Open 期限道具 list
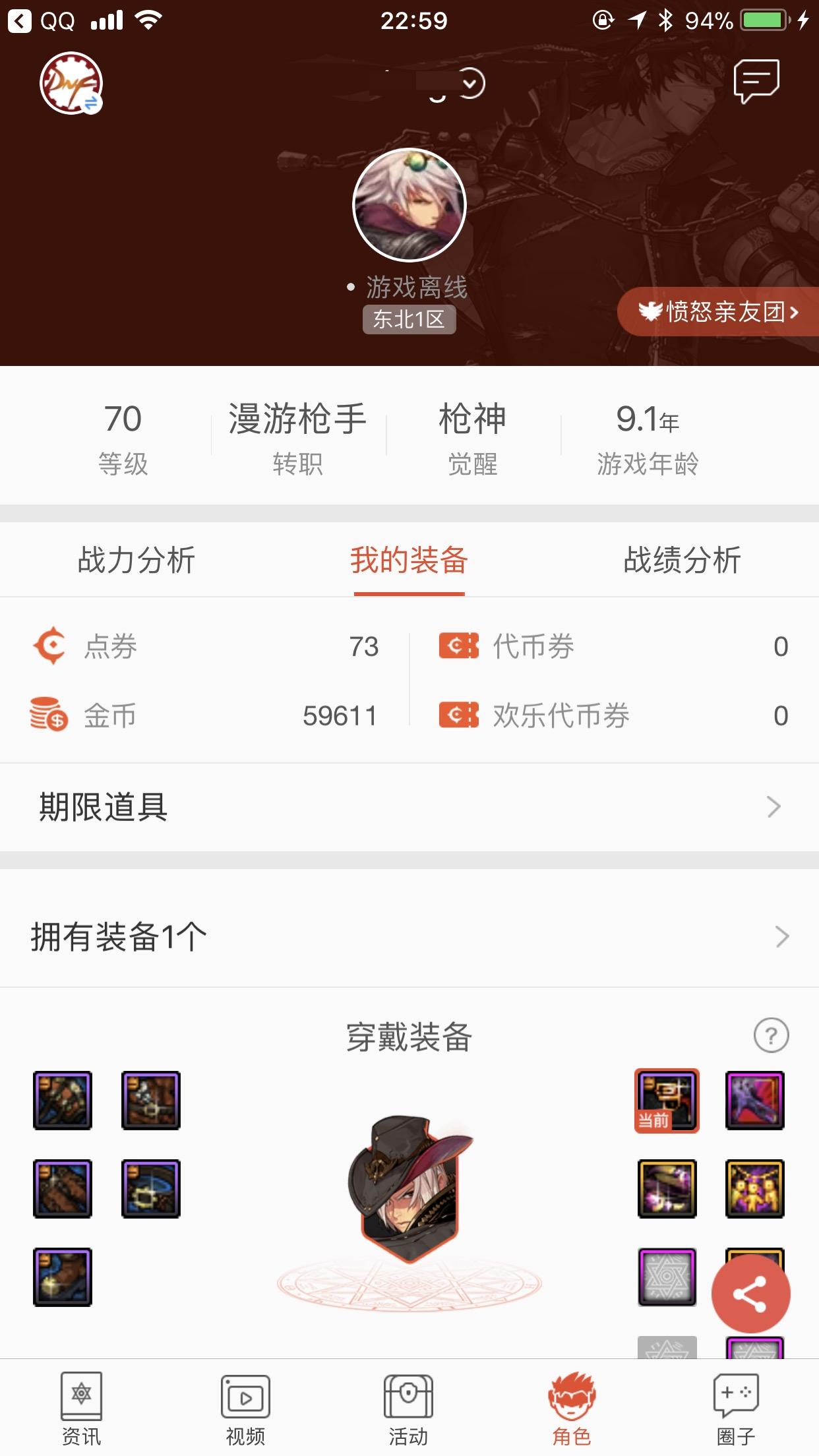This screenshot has height=1456, width=819. point(409,806)
